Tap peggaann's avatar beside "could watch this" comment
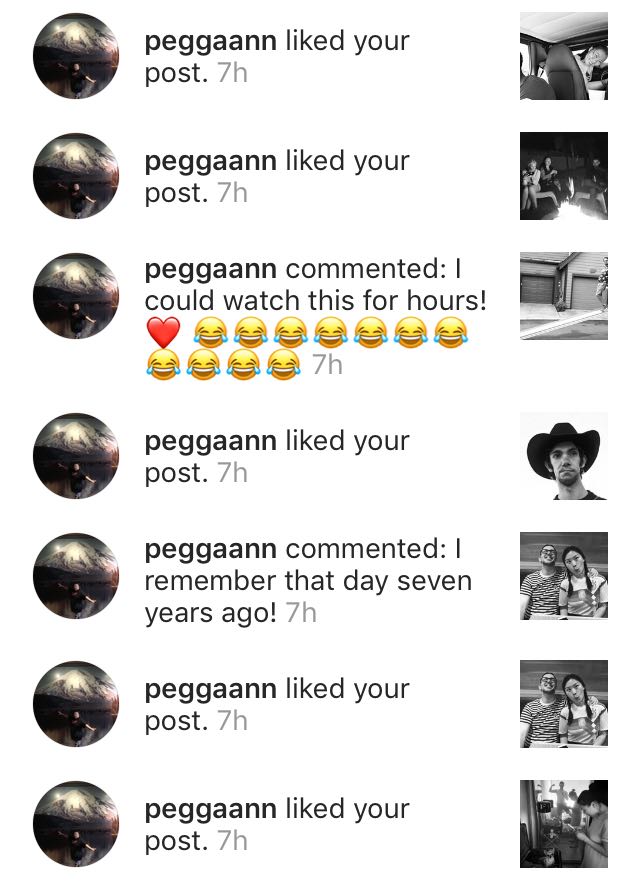The width and height of the screenshot is (640, 889). pyautogui.click(x=76, y=296)
